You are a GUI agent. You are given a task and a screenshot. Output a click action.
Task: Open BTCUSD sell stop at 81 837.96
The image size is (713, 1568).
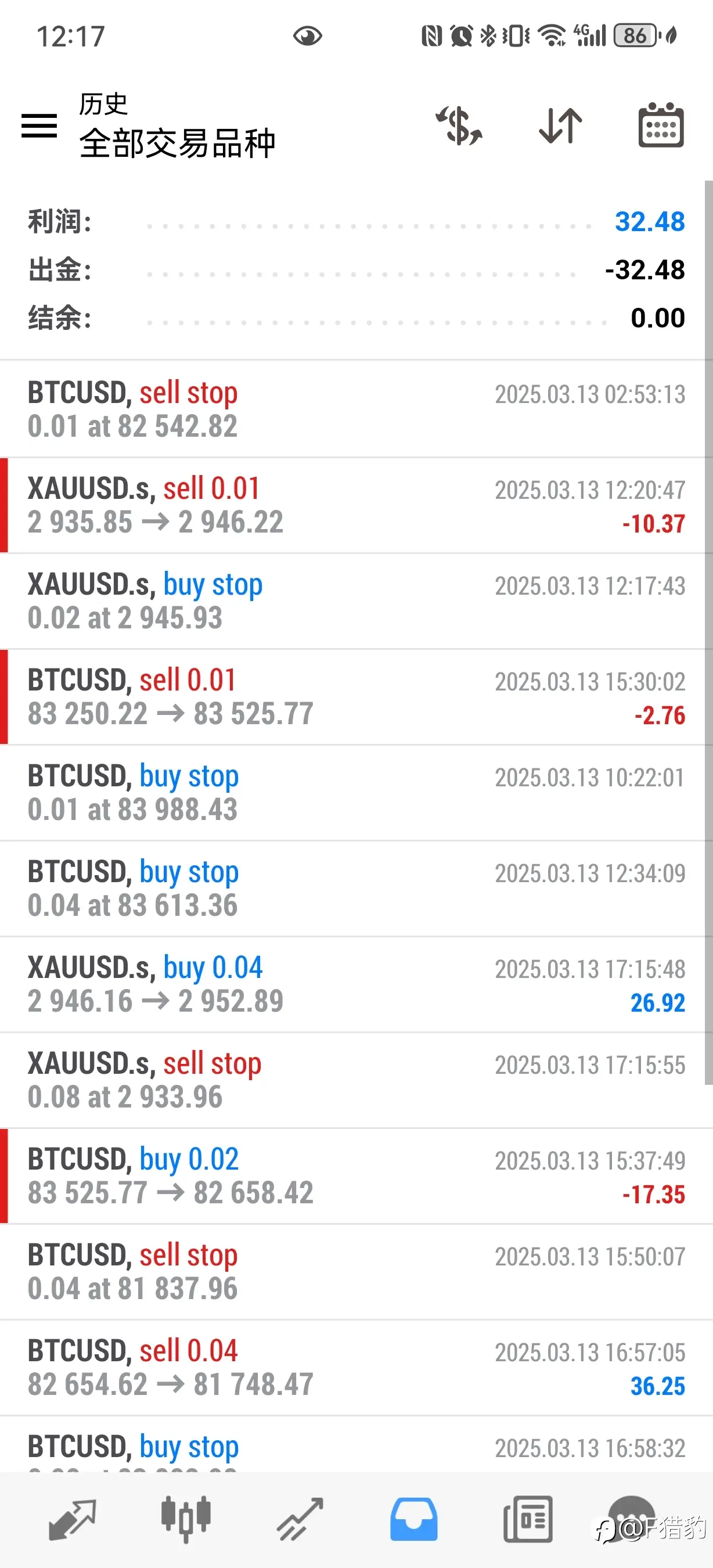[356, 1272]
